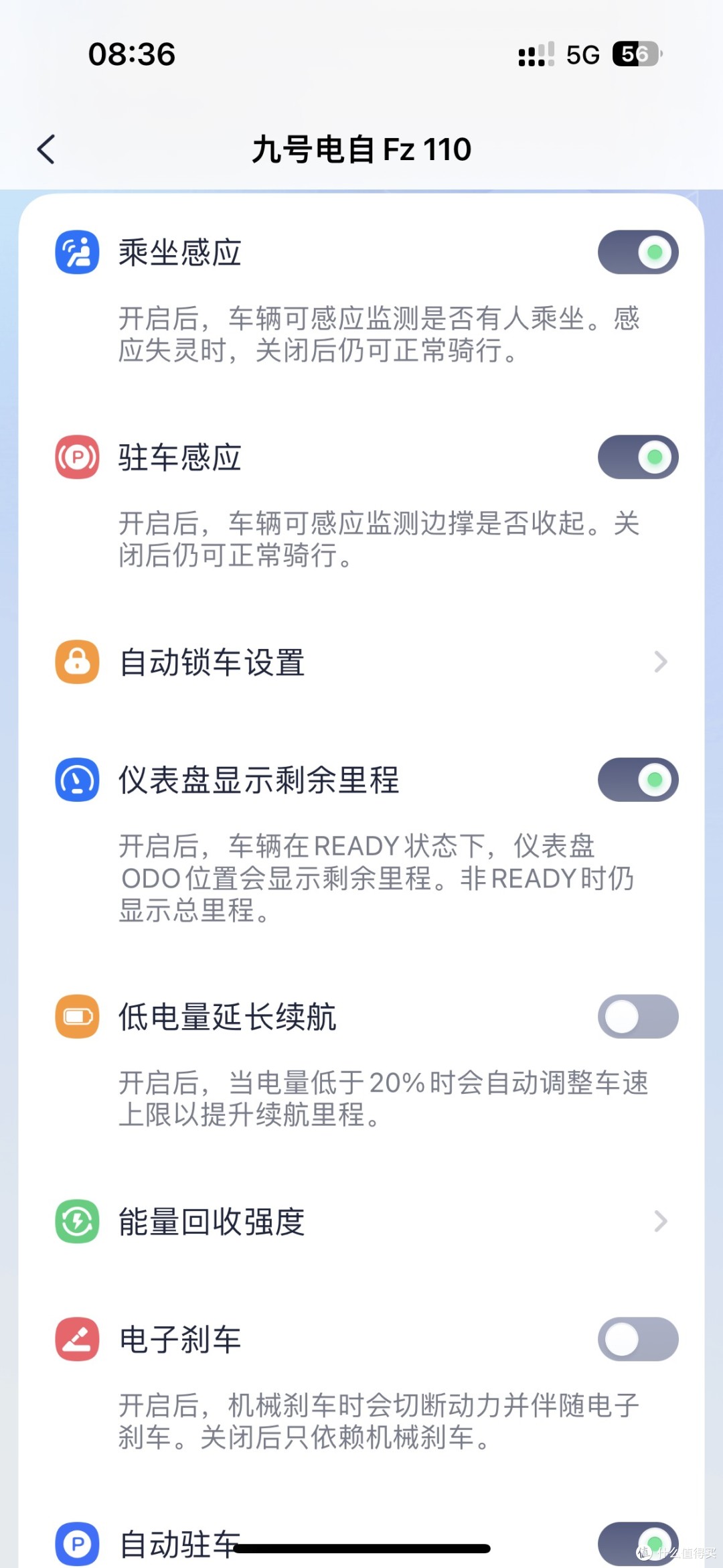Disable the 驻车感应 toggle
Screen dimensions: 723x1568
637,457
